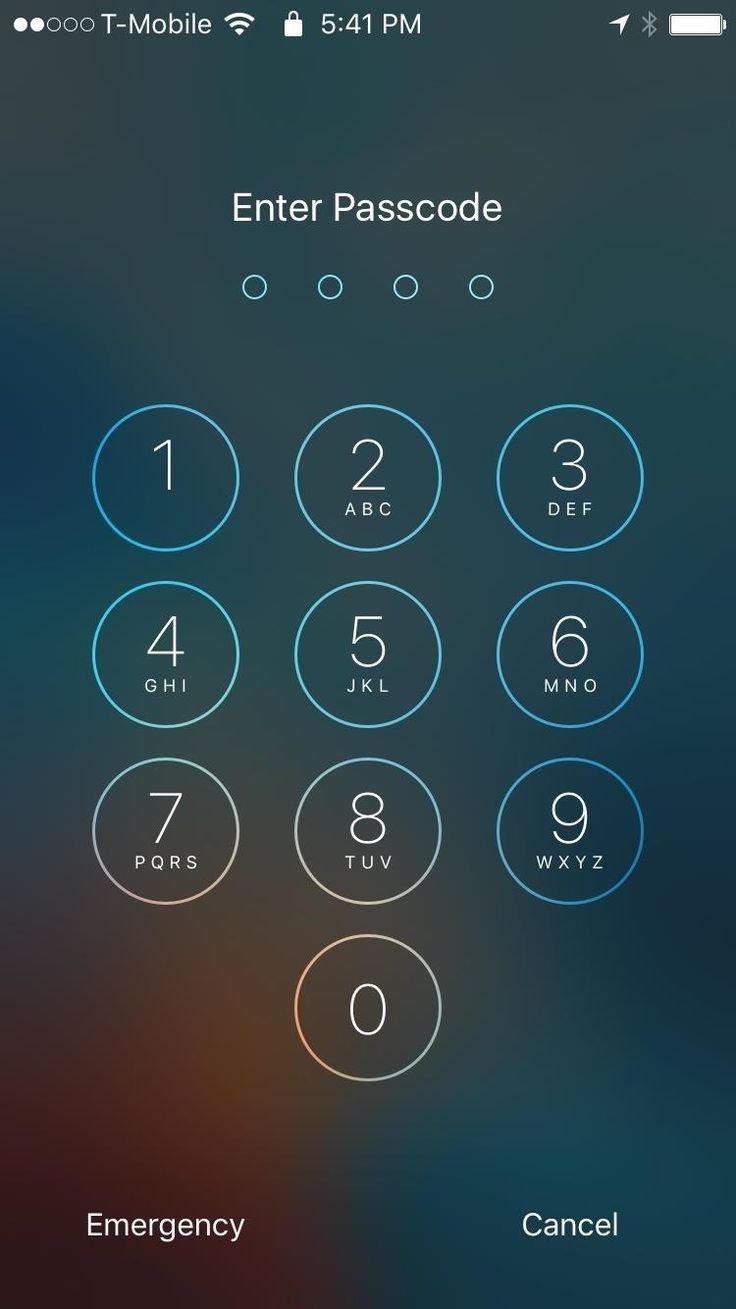Tap the 0 key

(368, 1007)
